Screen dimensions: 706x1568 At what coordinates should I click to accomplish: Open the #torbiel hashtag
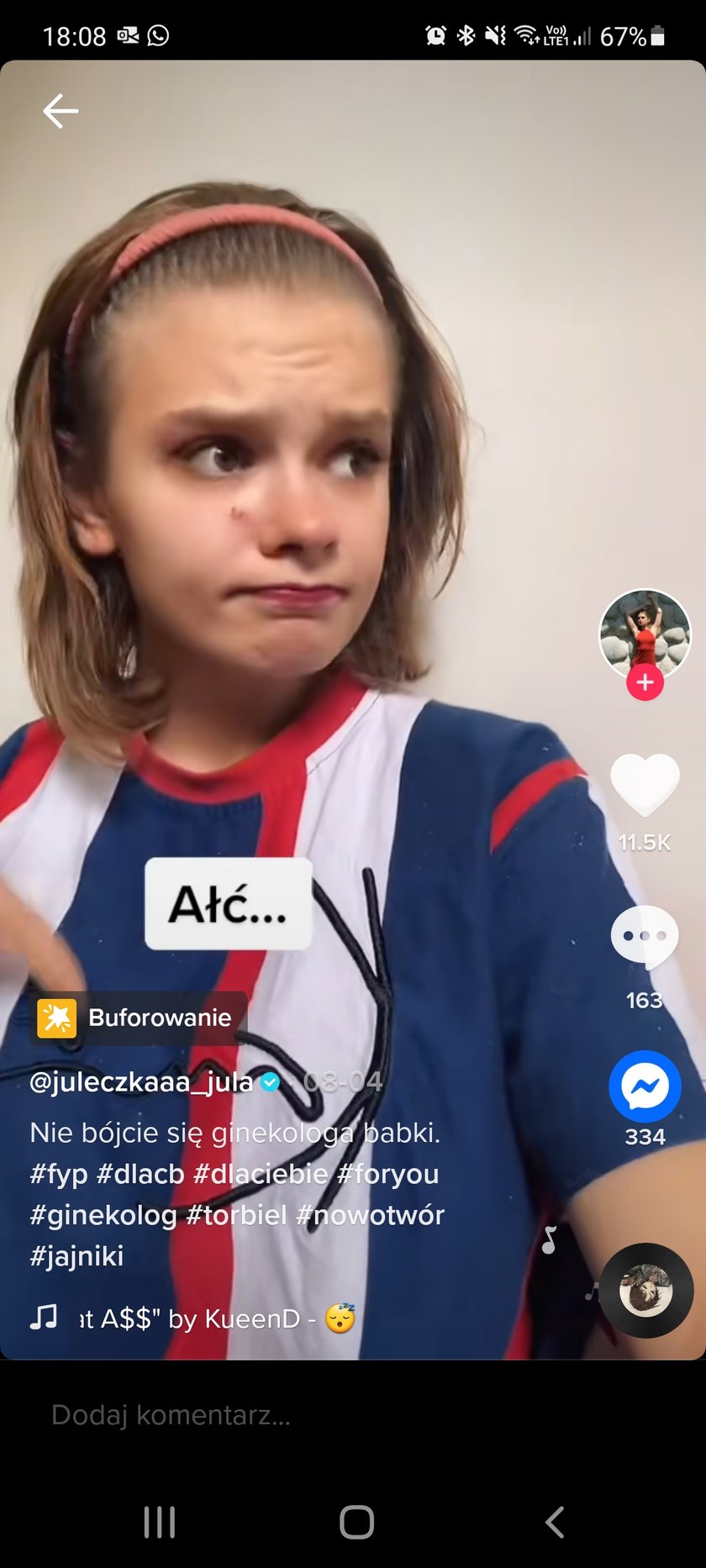coord(236,1215)
